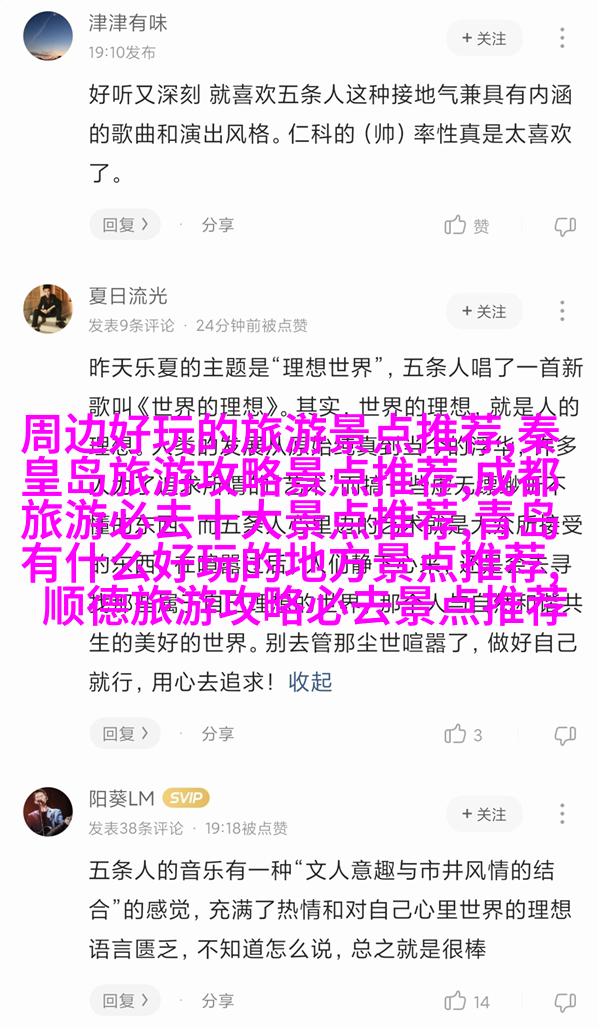Follow user 夏日流光

coord(484,311)
